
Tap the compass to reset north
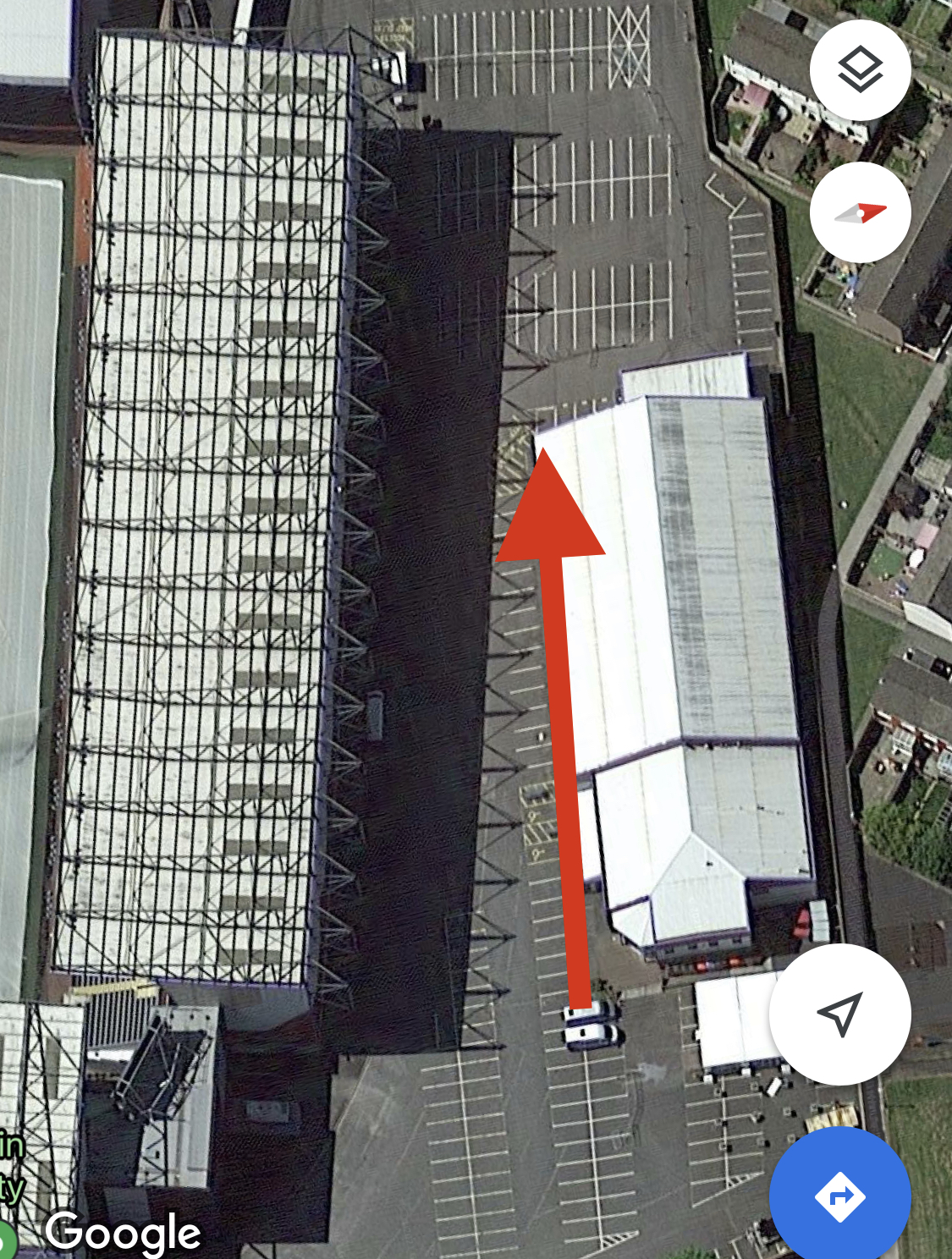click(860, 213)
